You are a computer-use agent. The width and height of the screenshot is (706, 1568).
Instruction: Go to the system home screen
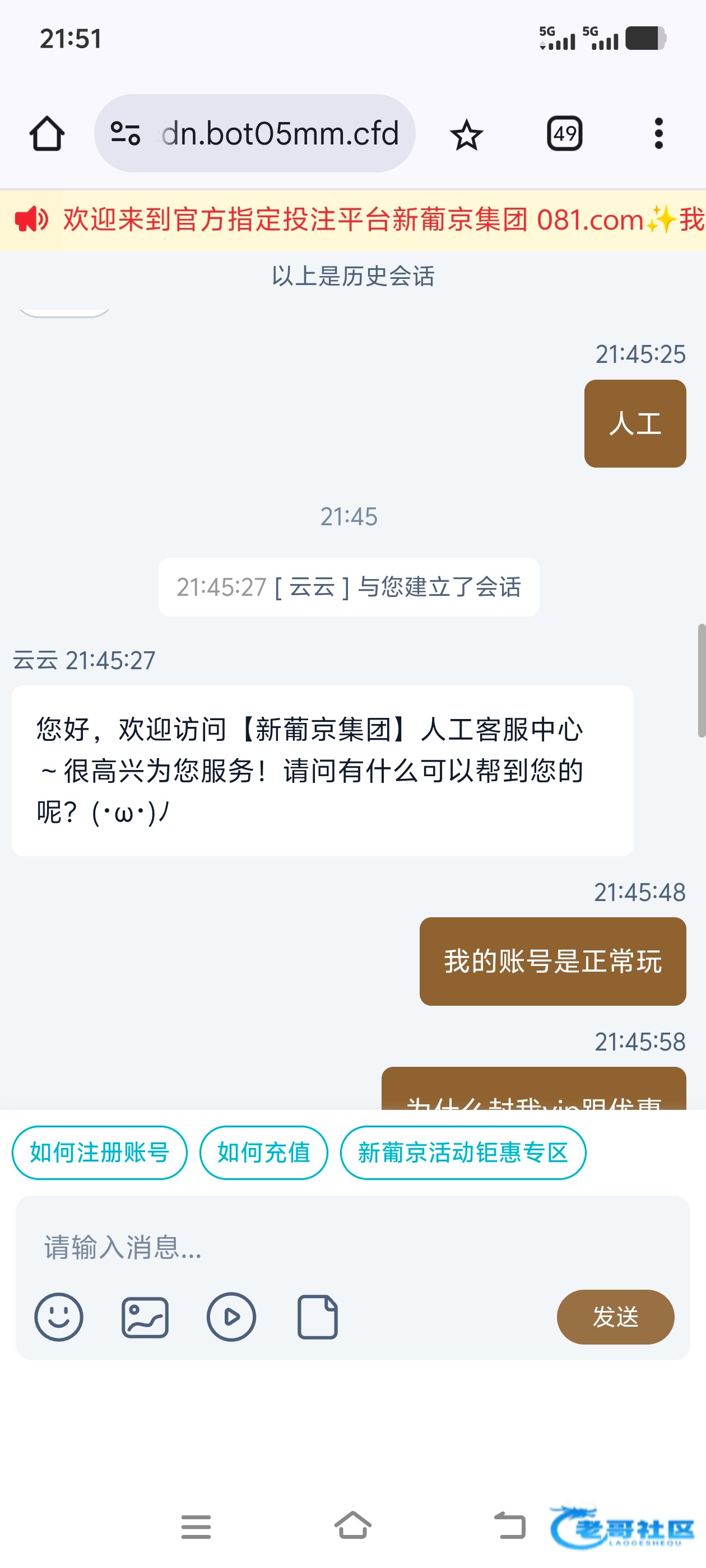click(x=352, y=1526)
